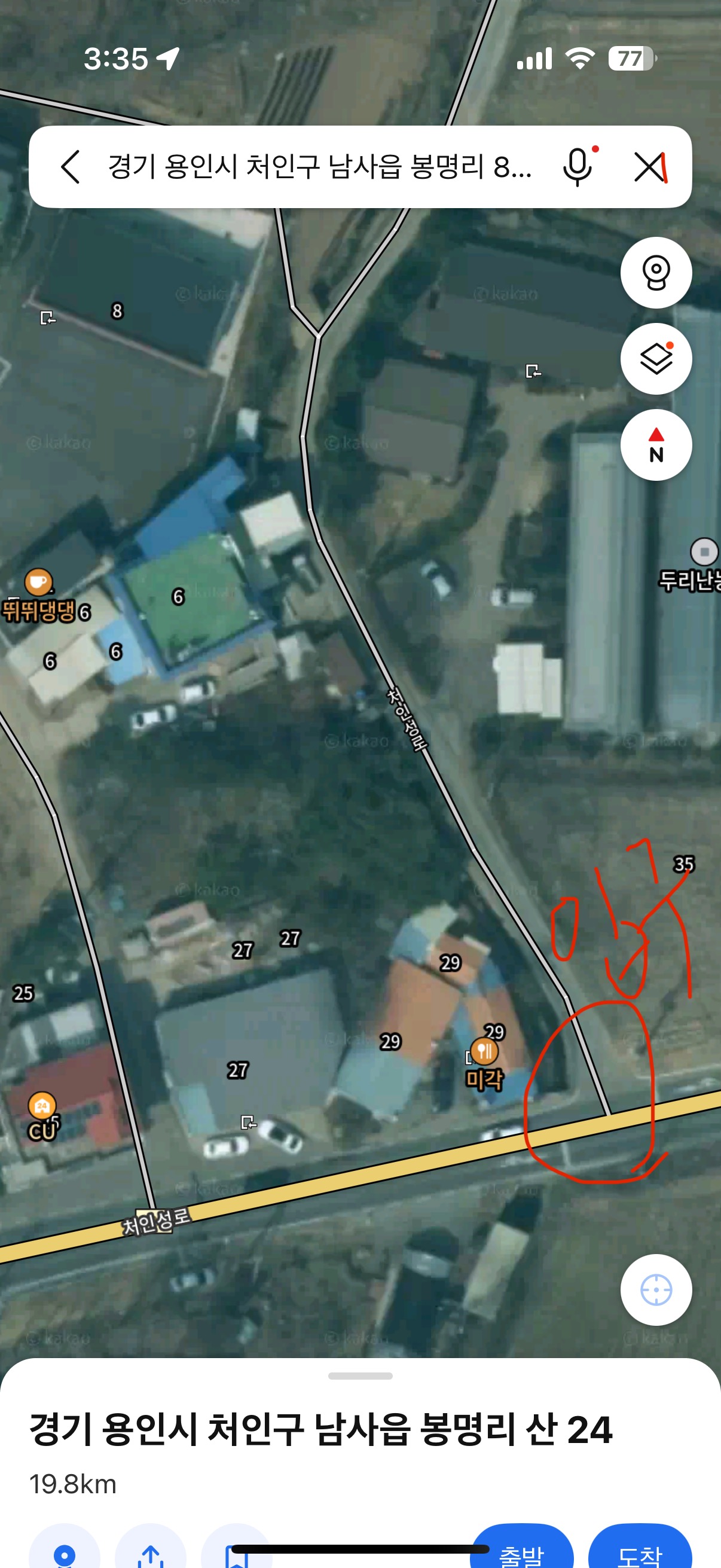Start voice search with the microphone

[x=578, y=167]
